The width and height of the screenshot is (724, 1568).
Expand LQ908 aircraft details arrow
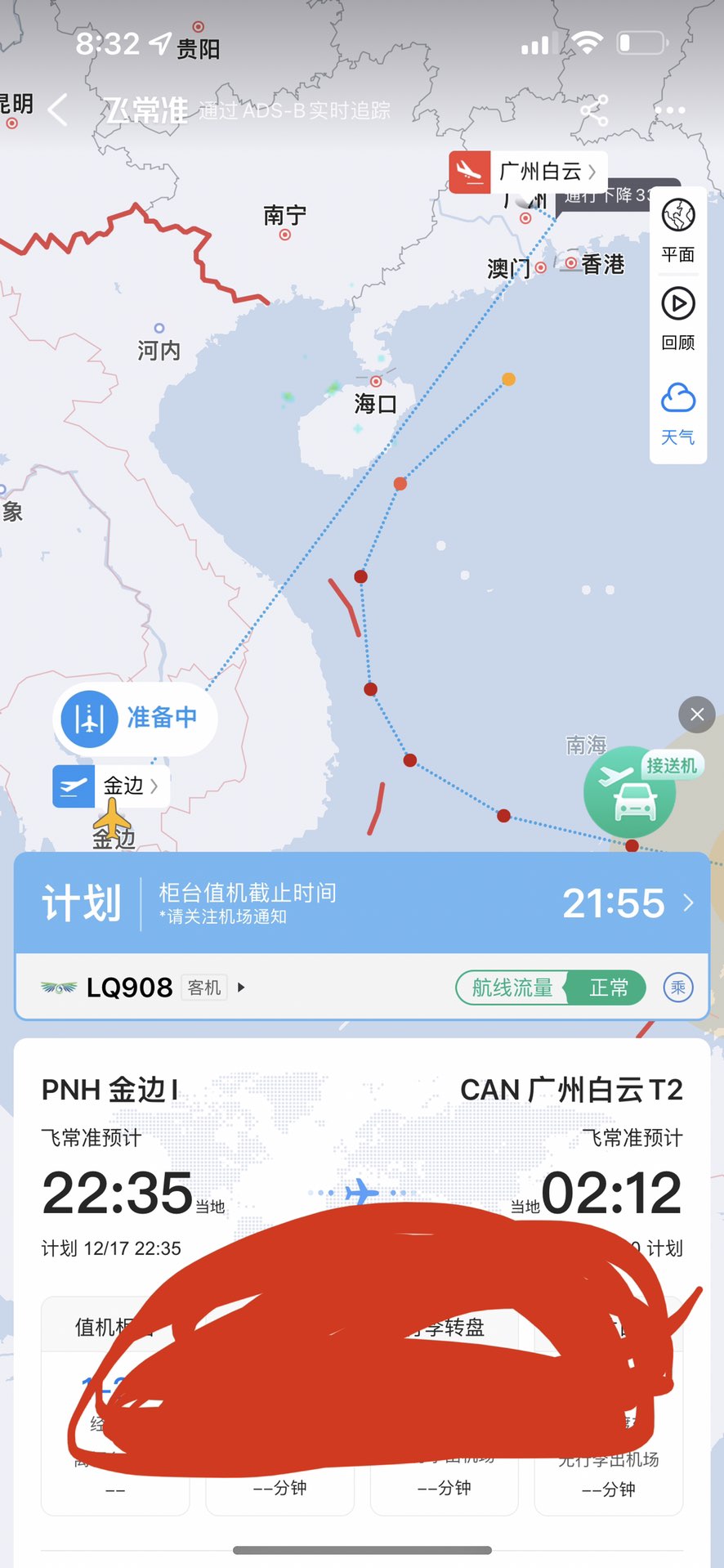click(241, 988)
